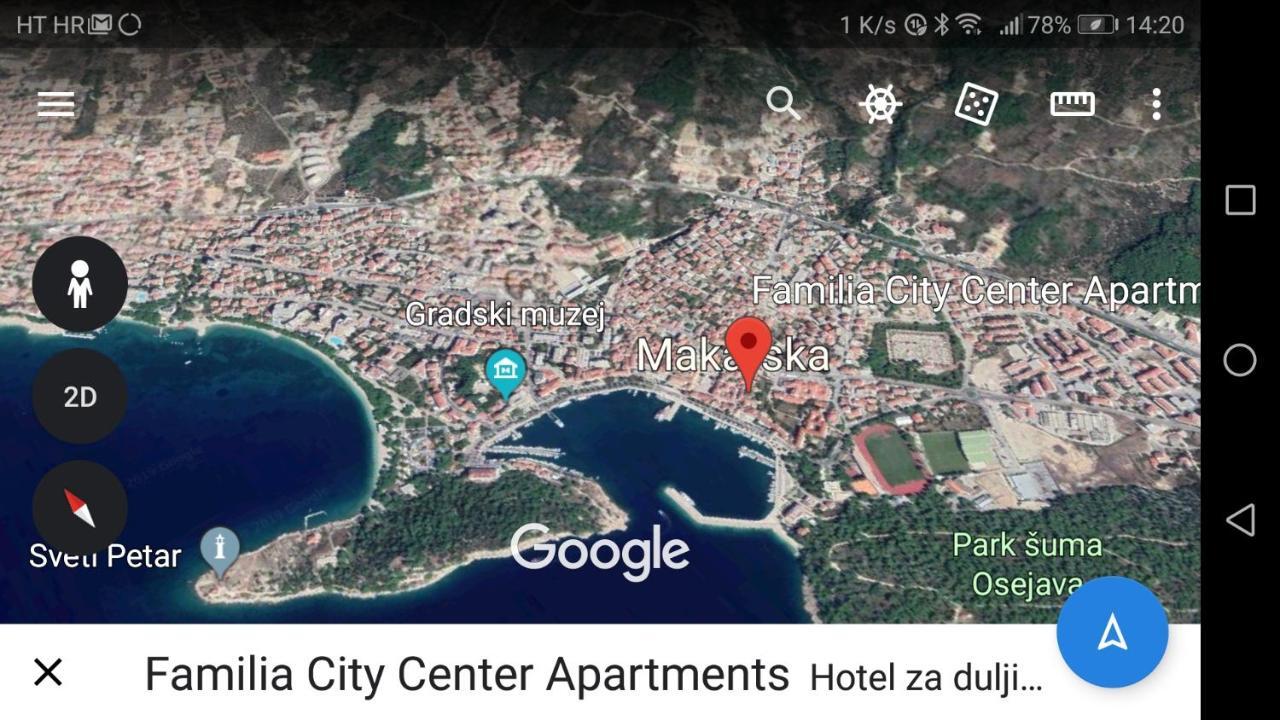Screen dimensions: 1280x720
Task: Close the Familia City Center Apartments card
Action: (x=48, y=673)
